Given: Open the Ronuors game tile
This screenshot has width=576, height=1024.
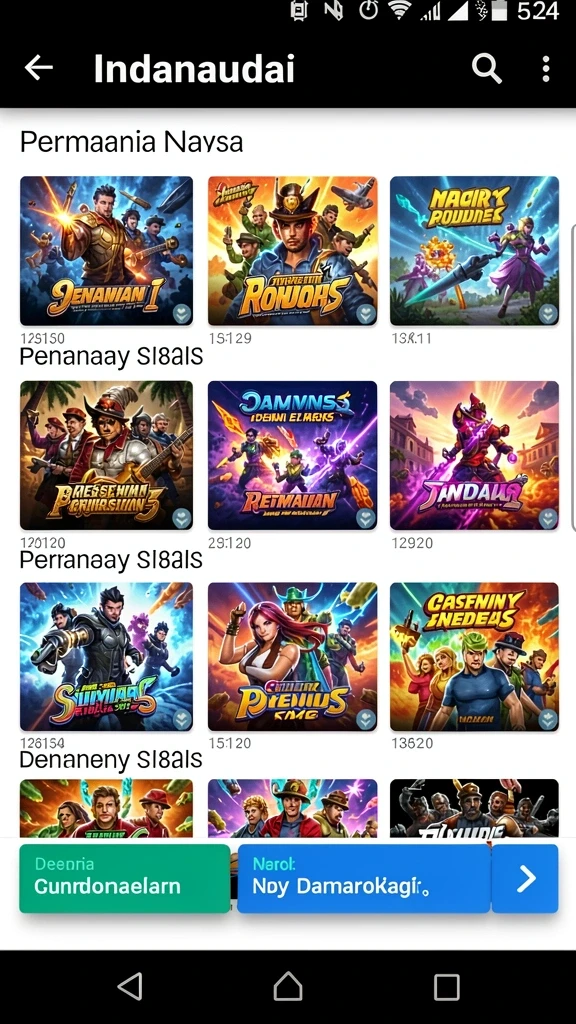Looking at the screenshot, I should (x=293, y=251).
